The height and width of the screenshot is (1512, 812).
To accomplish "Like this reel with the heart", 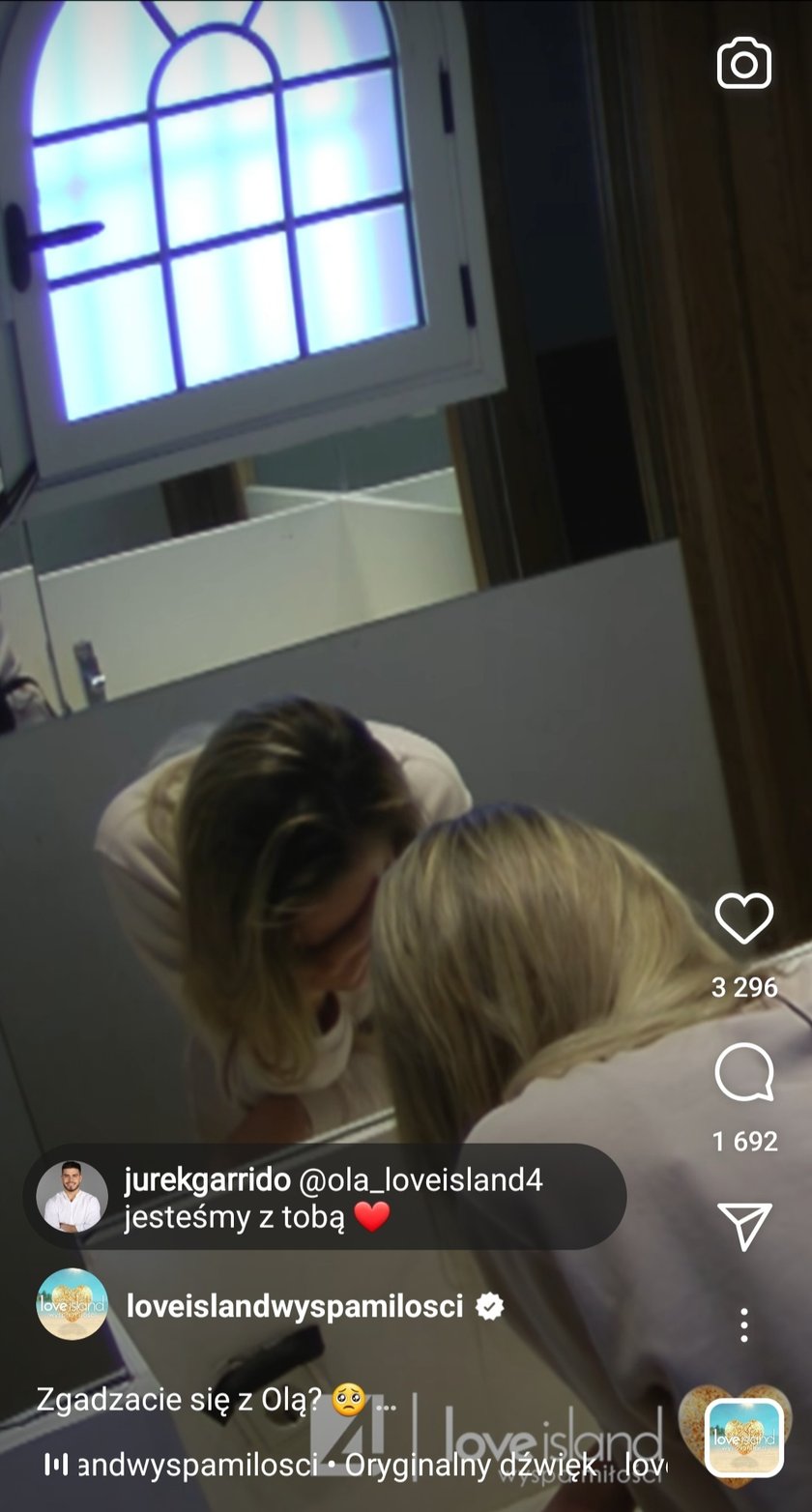I will click(743, 917).
